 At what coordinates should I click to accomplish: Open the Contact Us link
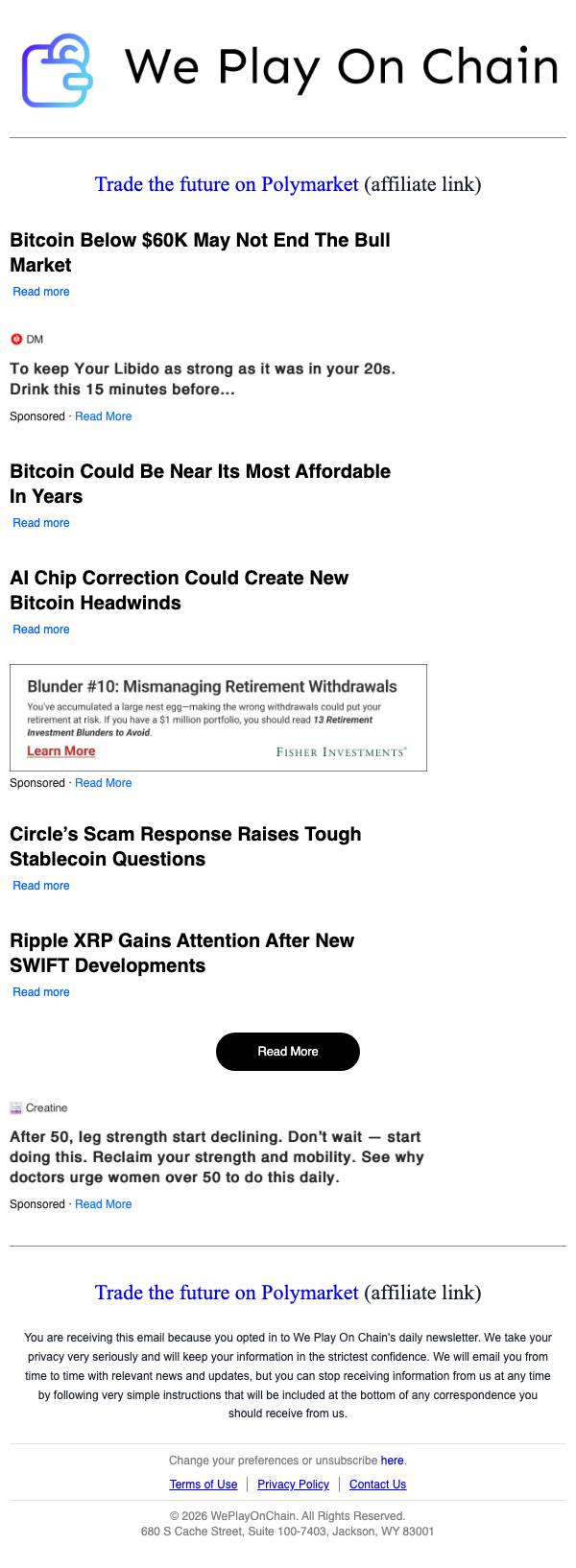[x=378, y=1485]
